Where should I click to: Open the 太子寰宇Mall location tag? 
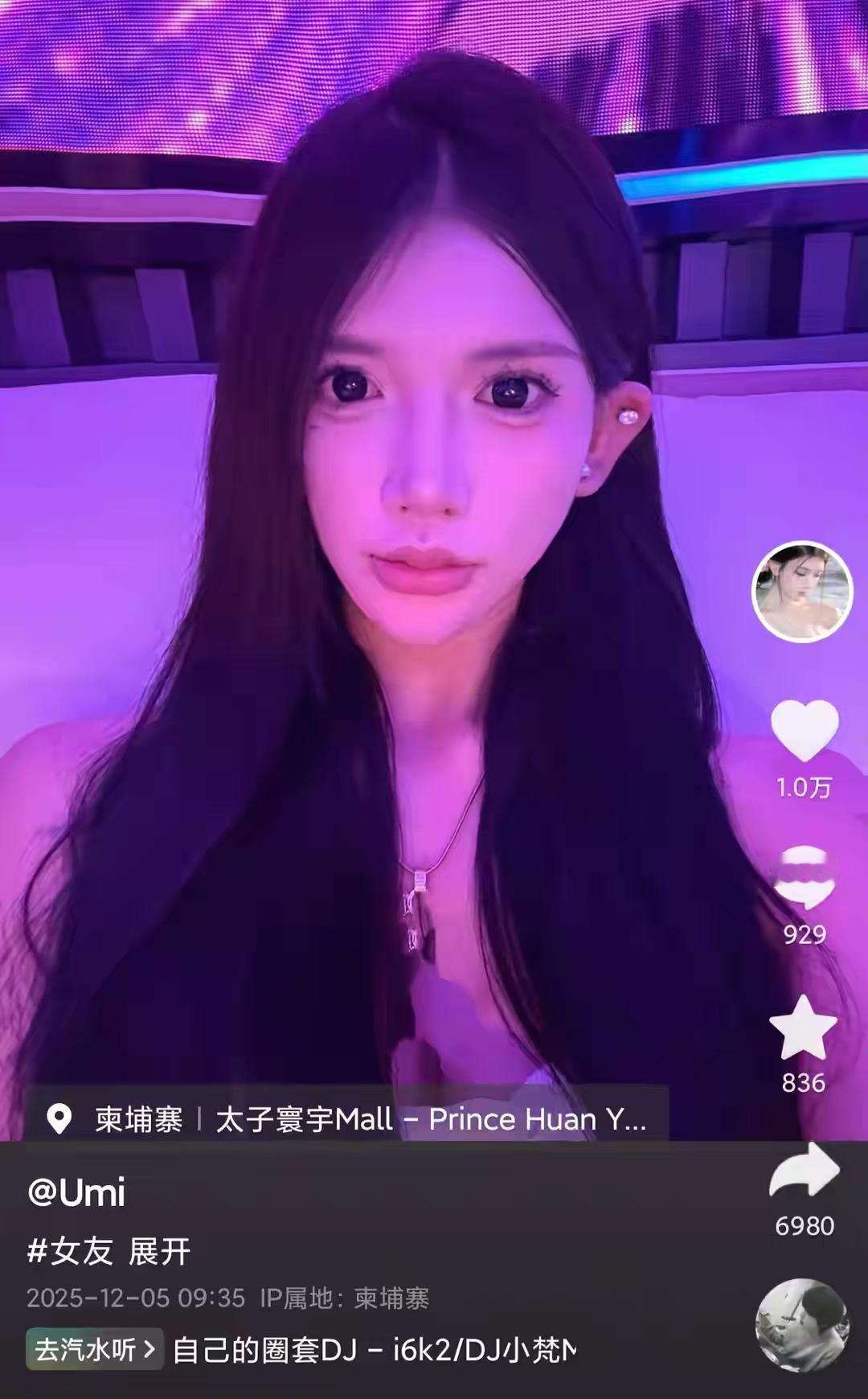[x=429, y=1119]
